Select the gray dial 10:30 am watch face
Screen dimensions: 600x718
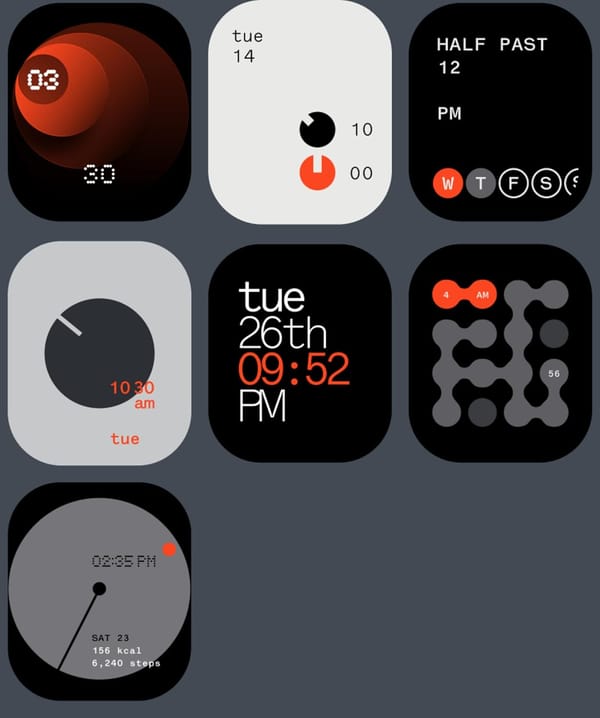(x=99, y=353)
